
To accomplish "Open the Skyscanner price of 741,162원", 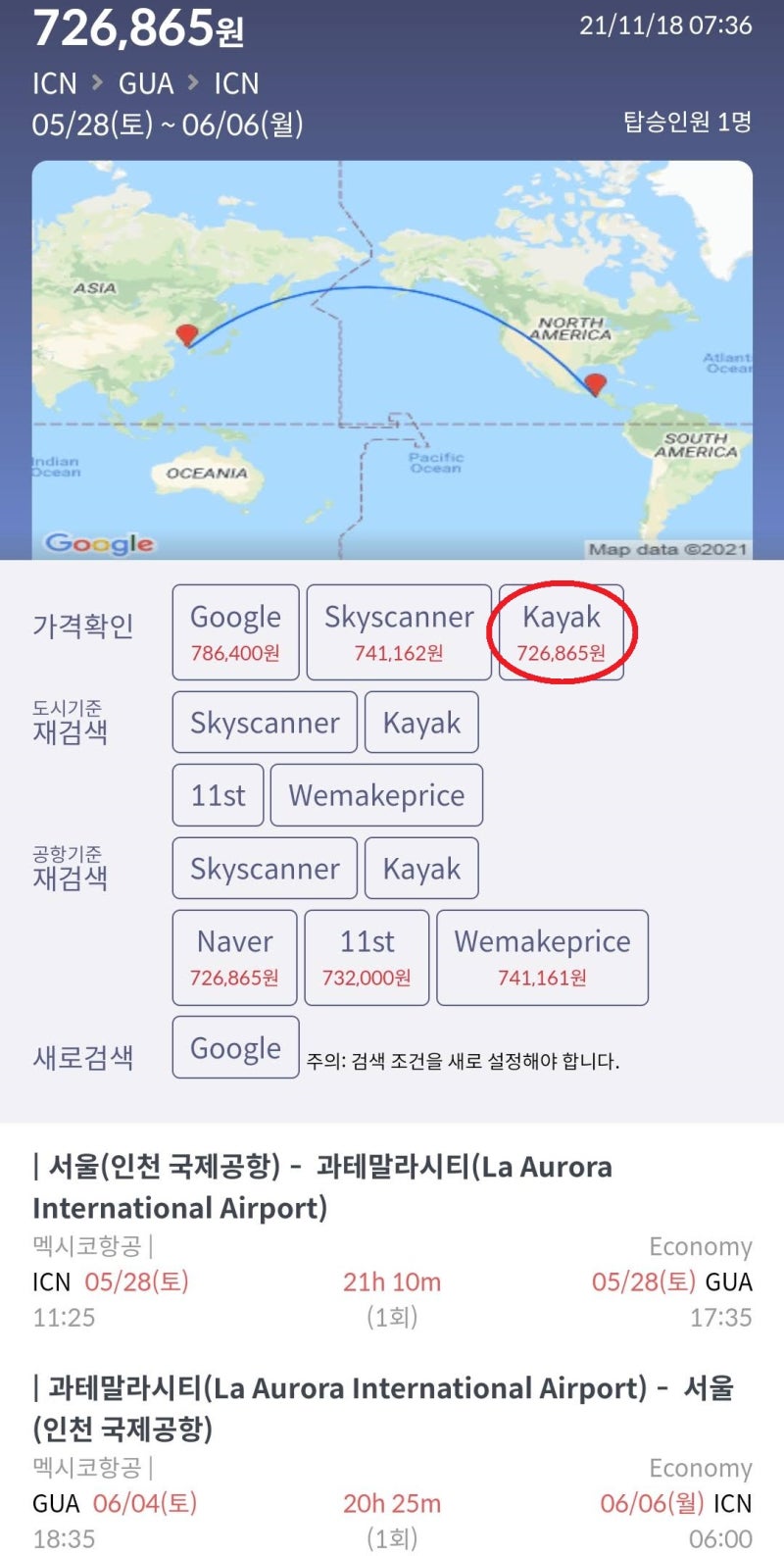I will [399, 632].
